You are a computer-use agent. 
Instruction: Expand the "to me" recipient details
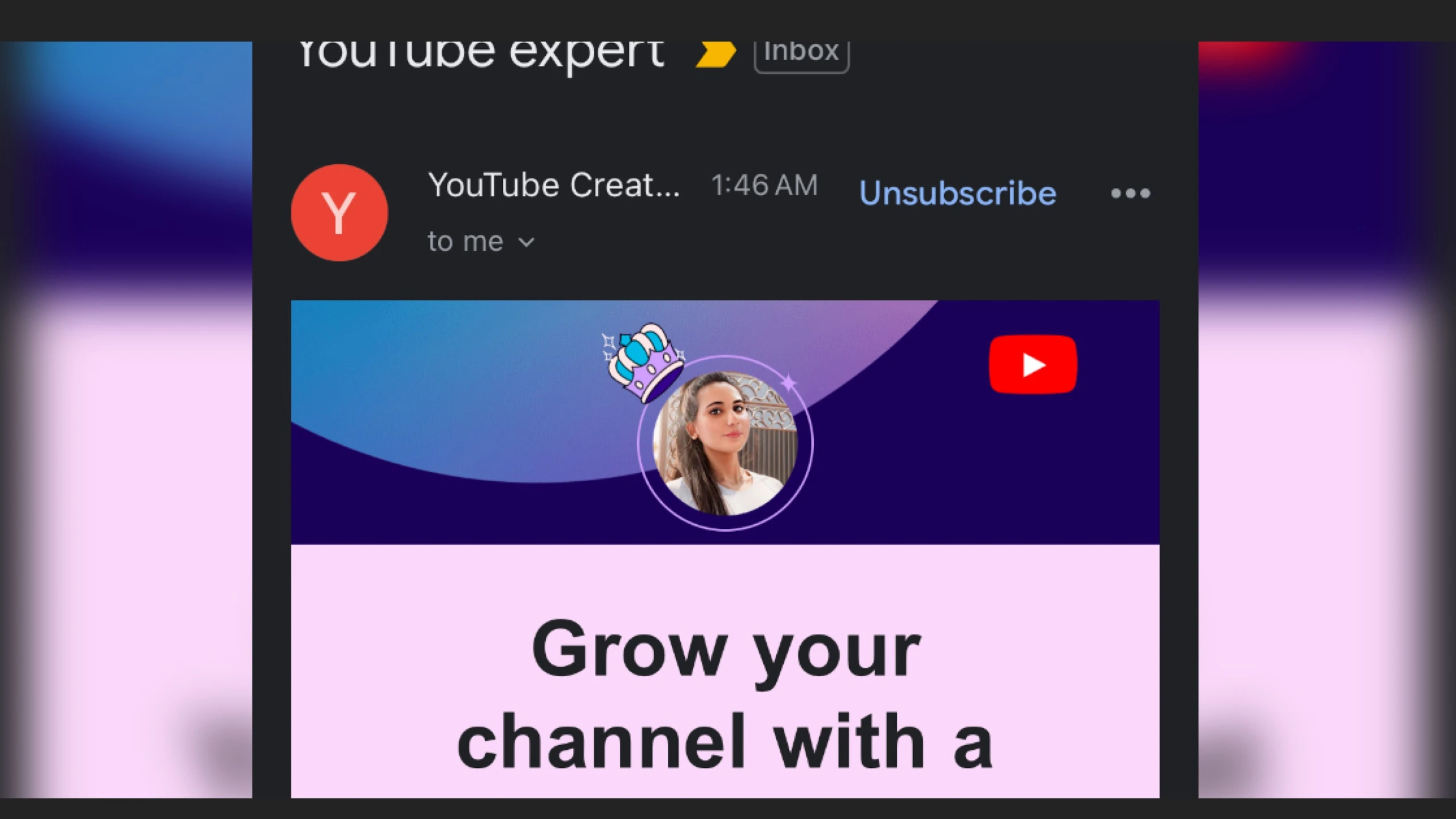[x=481, y=242]
